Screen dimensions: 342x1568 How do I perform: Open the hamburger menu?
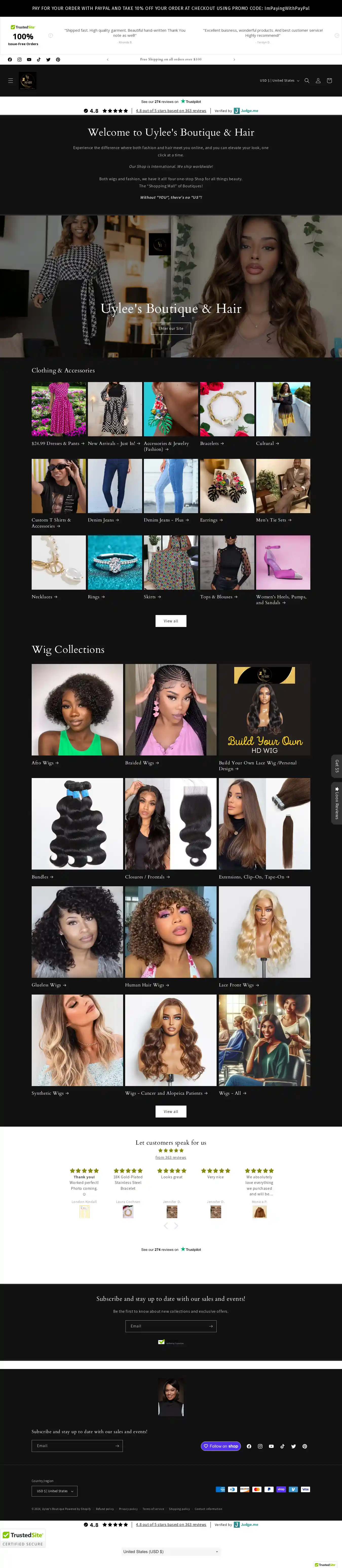[x=10, y=80]
